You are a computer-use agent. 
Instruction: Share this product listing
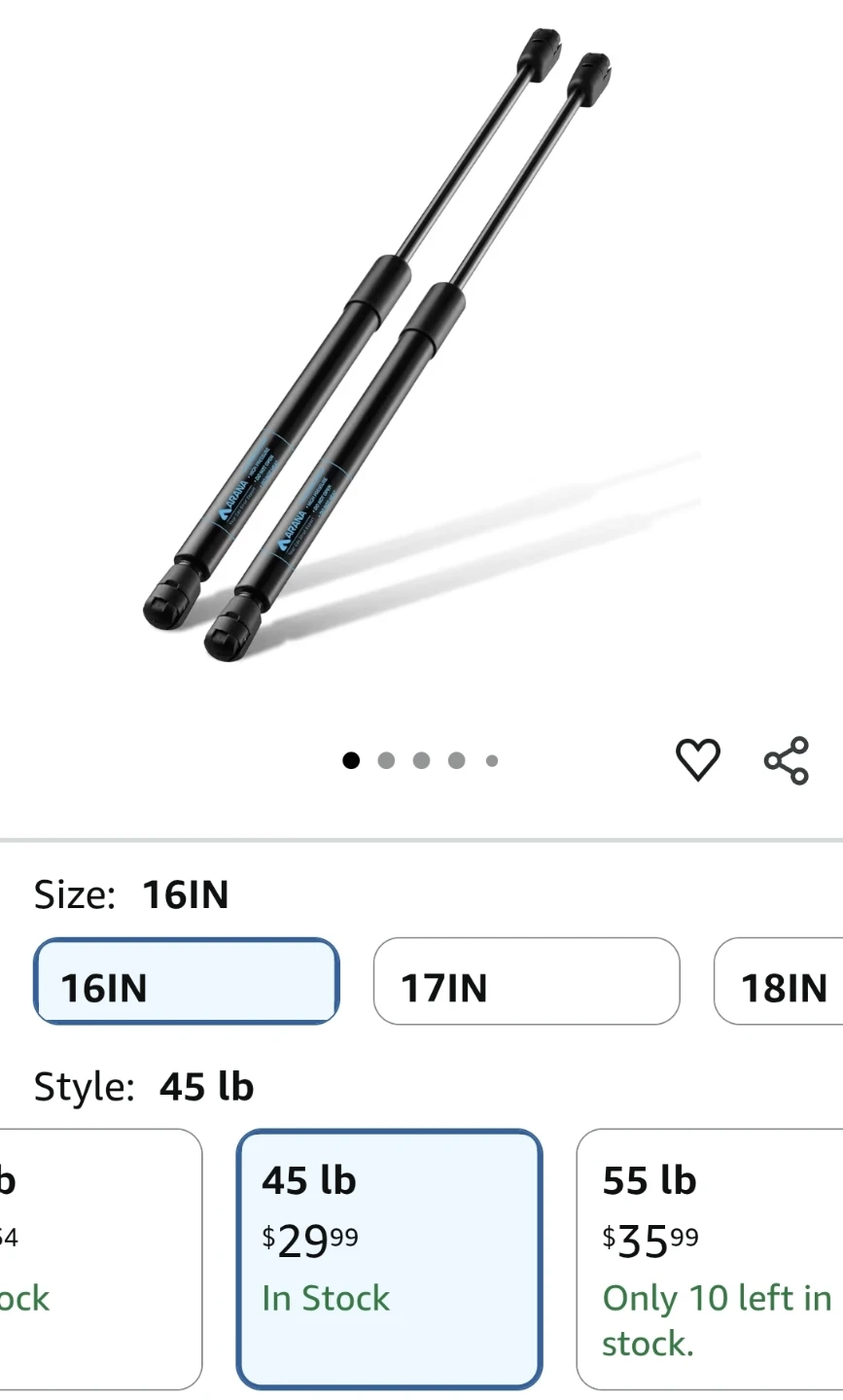tap(786, 759)
